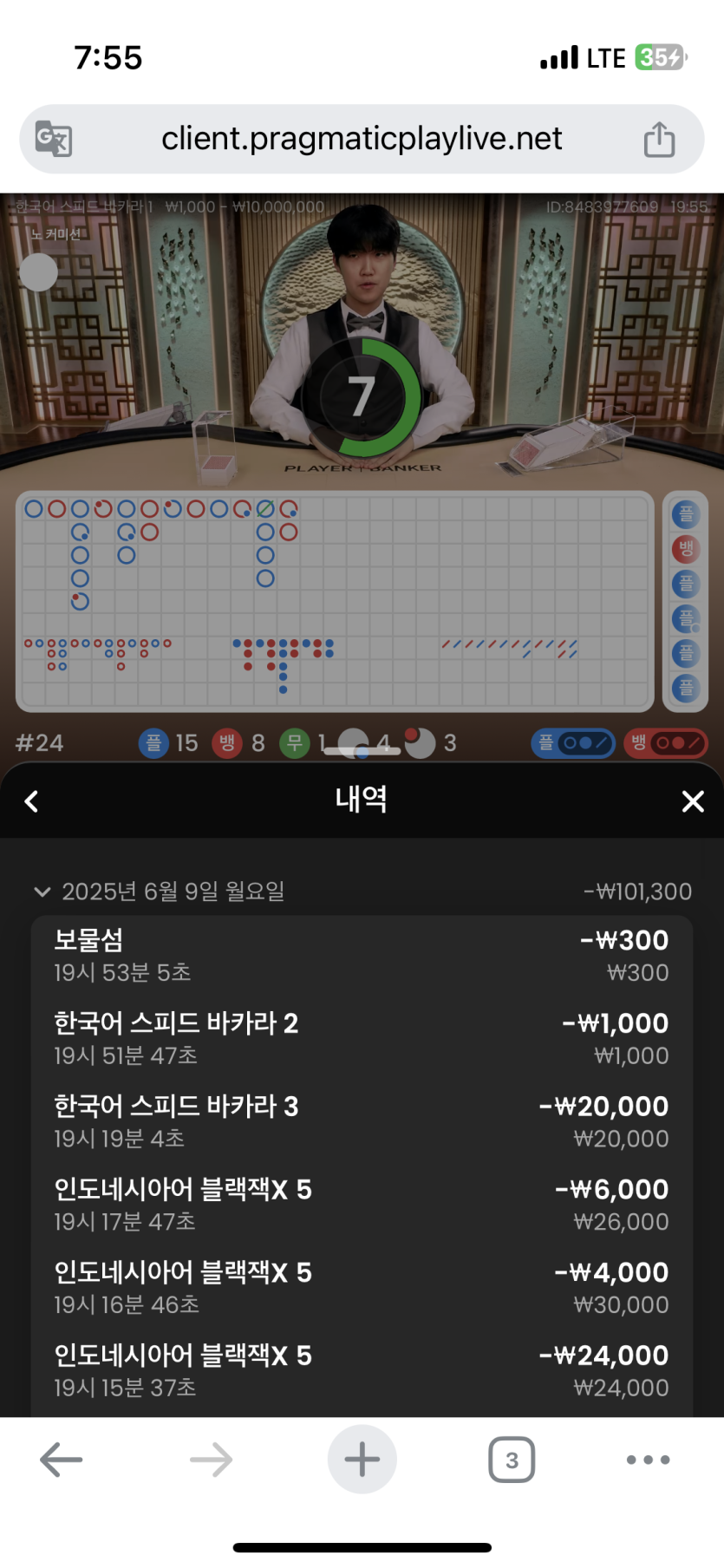The width and height of the screenshot is (724, 1568).
Task: Open the 한국어 스피드 바카라 3 entry
Action: (x=362, y=1121)
